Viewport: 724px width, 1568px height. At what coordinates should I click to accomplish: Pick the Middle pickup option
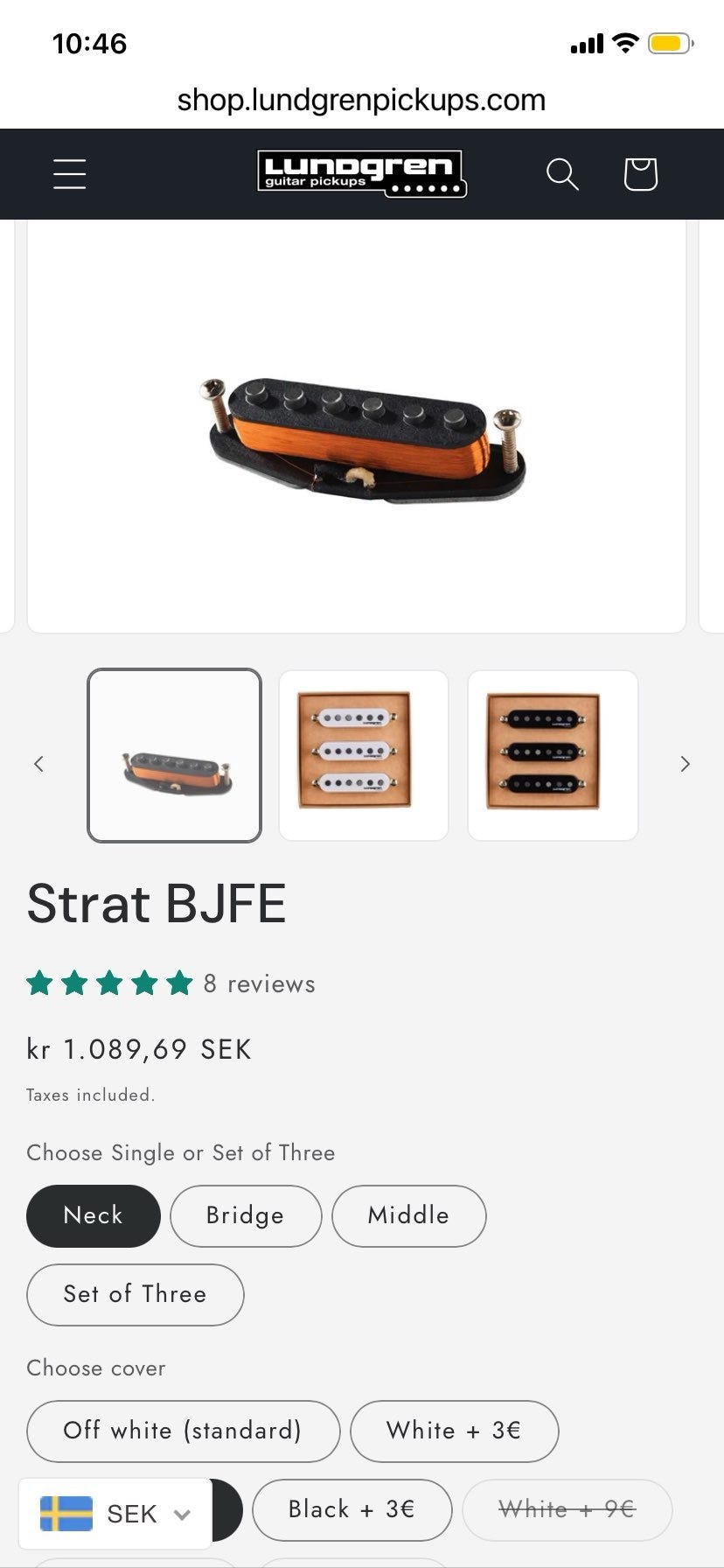point(408,1215)
